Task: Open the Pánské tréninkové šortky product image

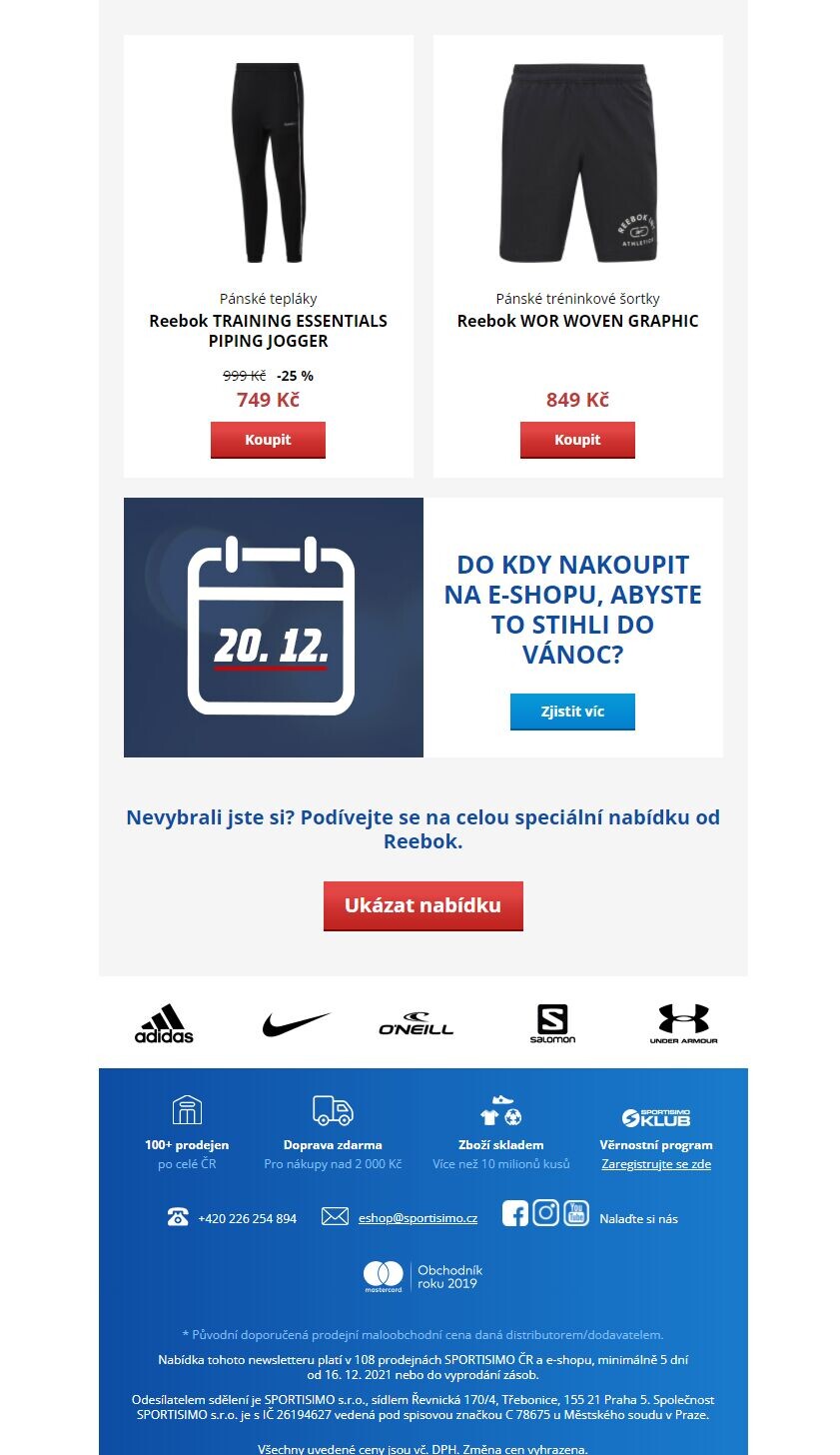Action: [x=577, y=163]
